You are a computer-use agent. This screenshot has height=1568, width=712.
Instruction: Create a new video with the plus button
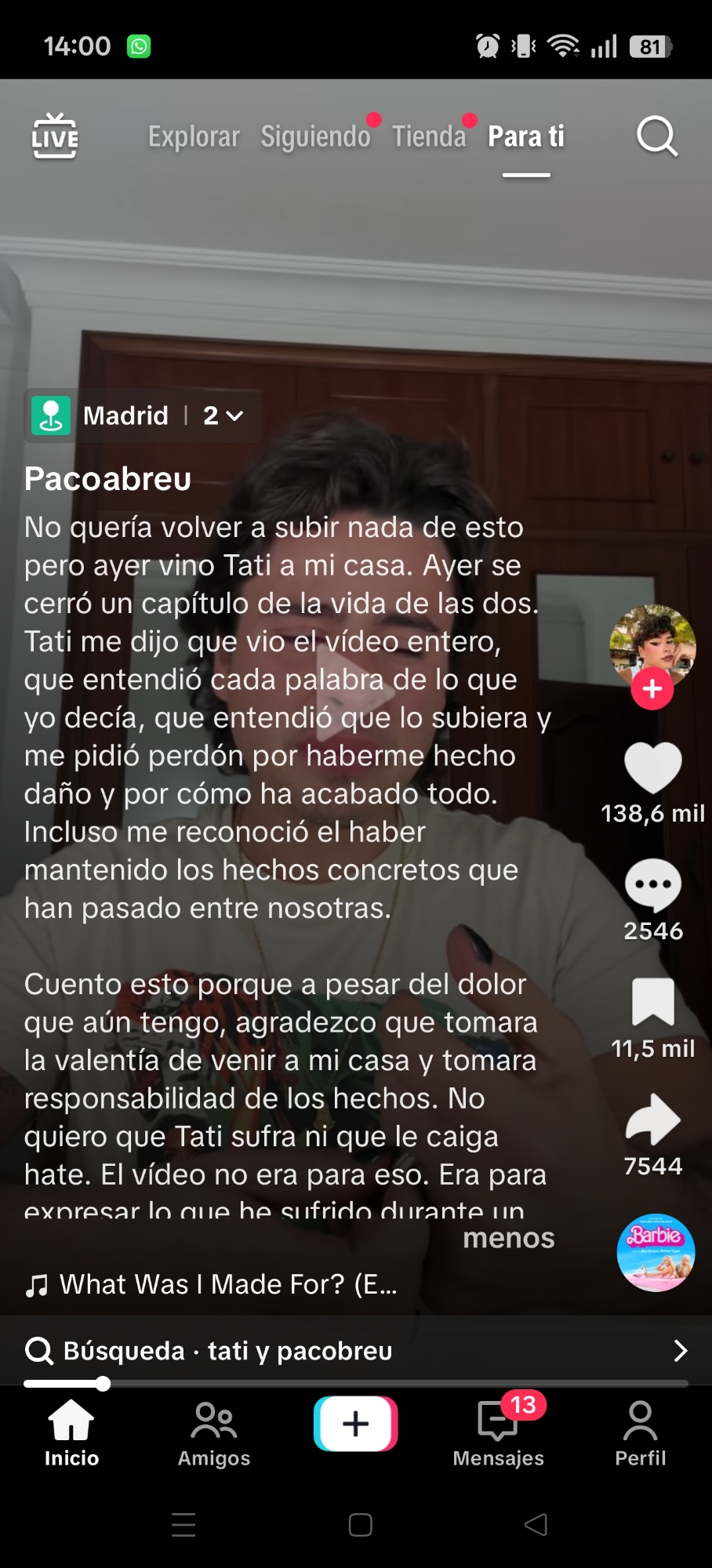click(x=356, y=1424)
